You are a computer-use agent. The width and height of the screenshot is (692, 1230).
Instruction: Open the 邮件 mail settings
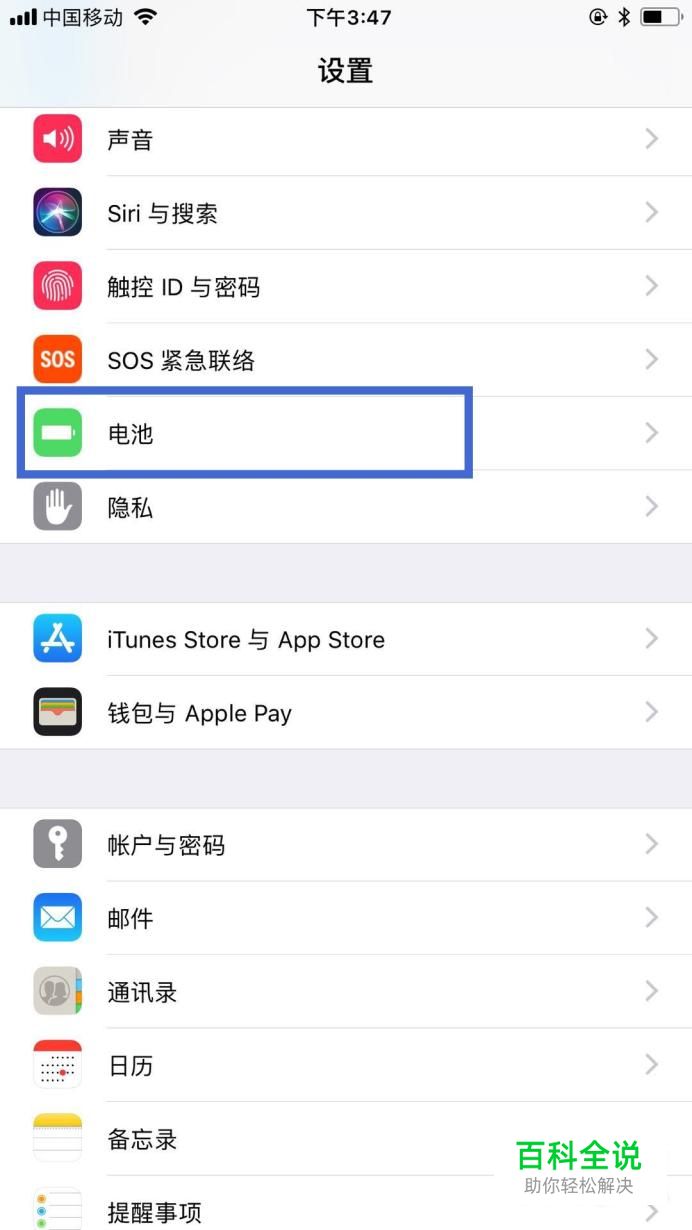click(x=345, y=918)
